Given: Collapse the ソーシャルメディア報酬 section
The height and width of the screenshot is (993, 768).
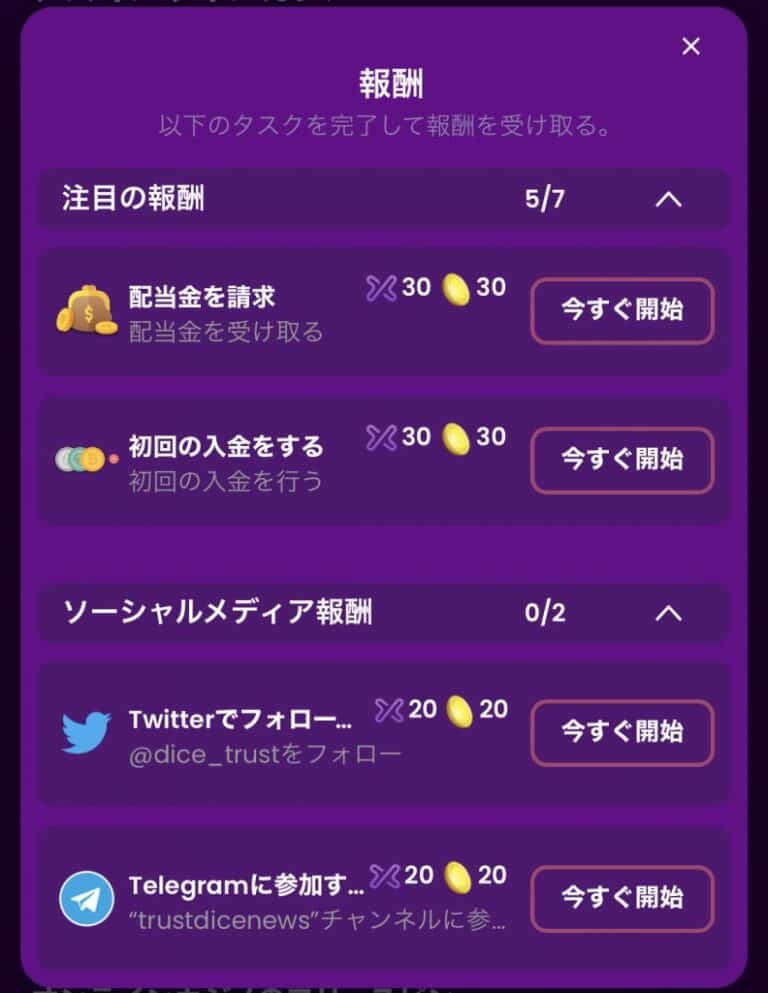Looking at the screenshot, I should click(x=668, y=613).
